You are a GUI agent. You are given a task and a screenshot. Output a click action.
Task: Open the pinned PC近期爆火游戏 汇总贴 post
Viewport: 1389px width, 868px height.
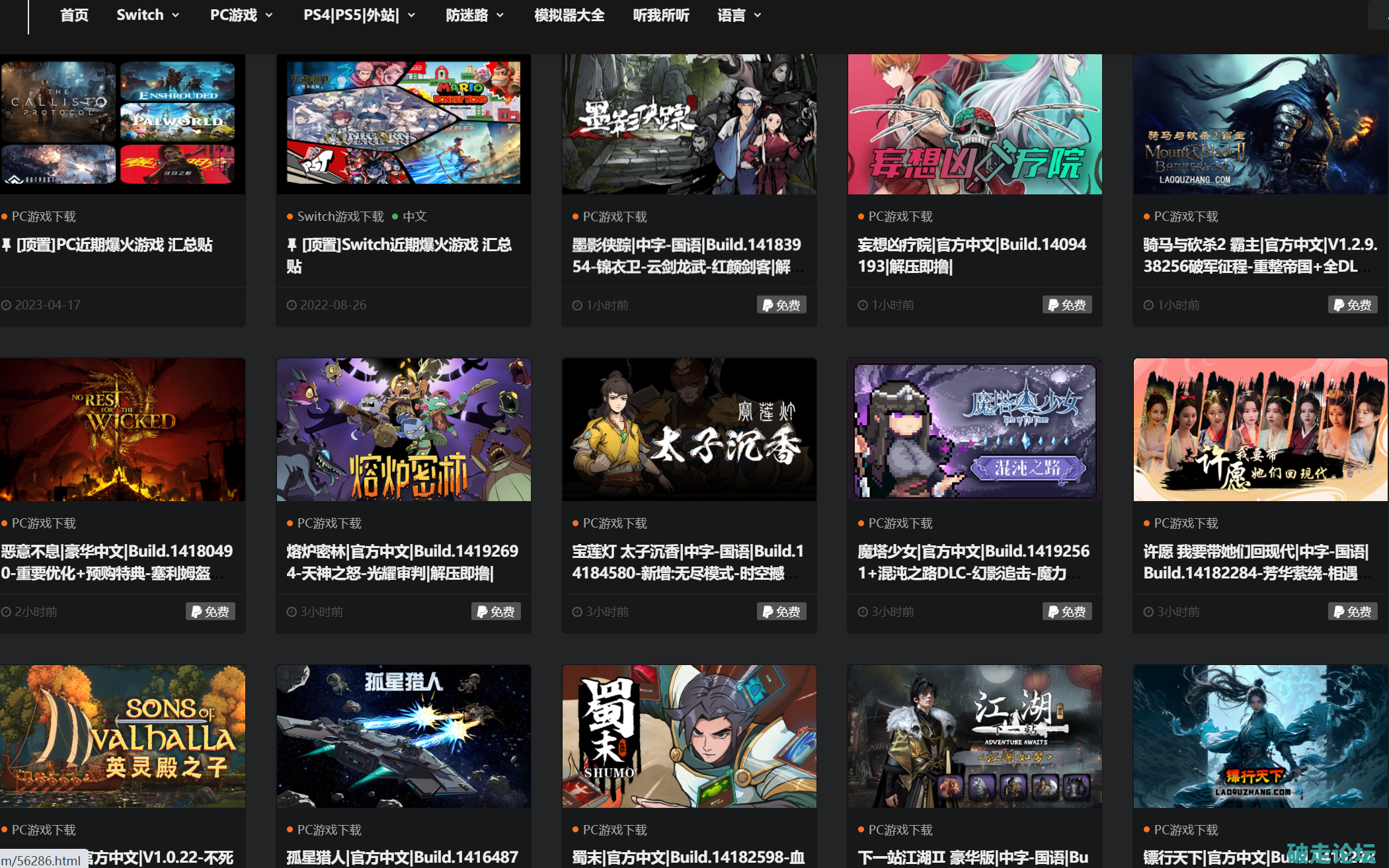114,245
